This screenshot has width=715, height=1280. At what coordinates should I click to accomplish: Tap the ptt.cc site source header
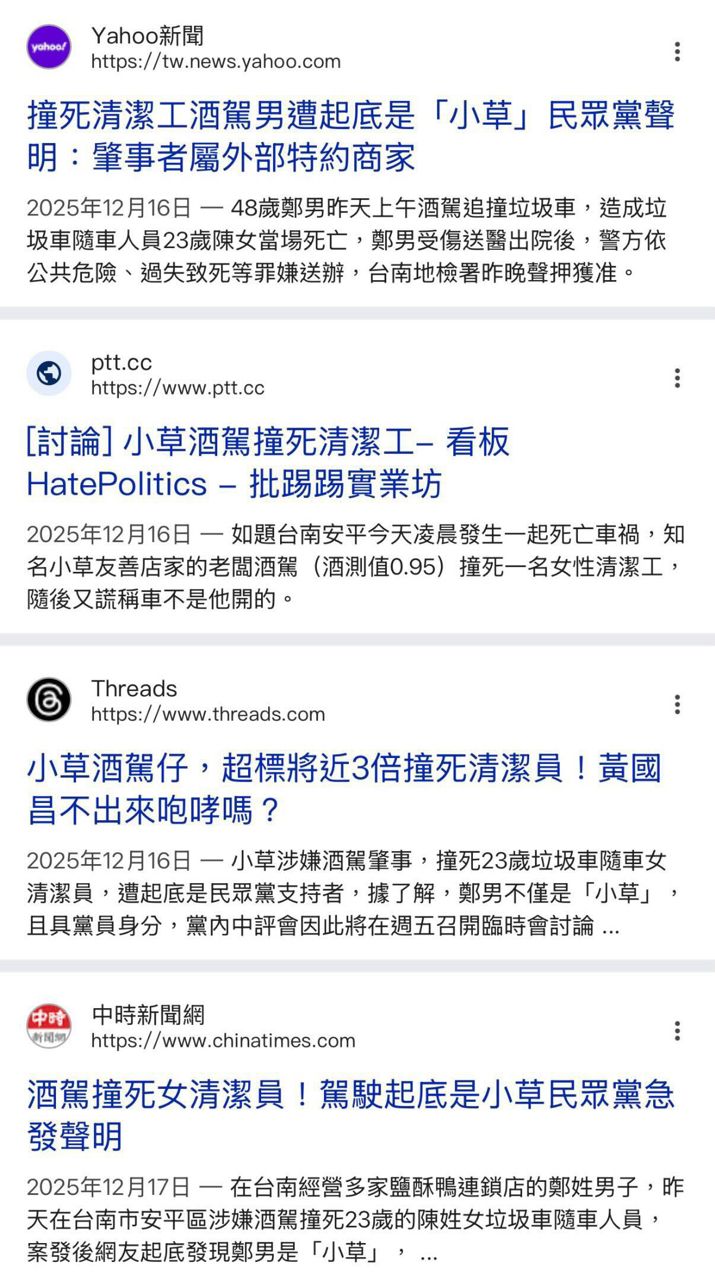[x=177, y=375]
